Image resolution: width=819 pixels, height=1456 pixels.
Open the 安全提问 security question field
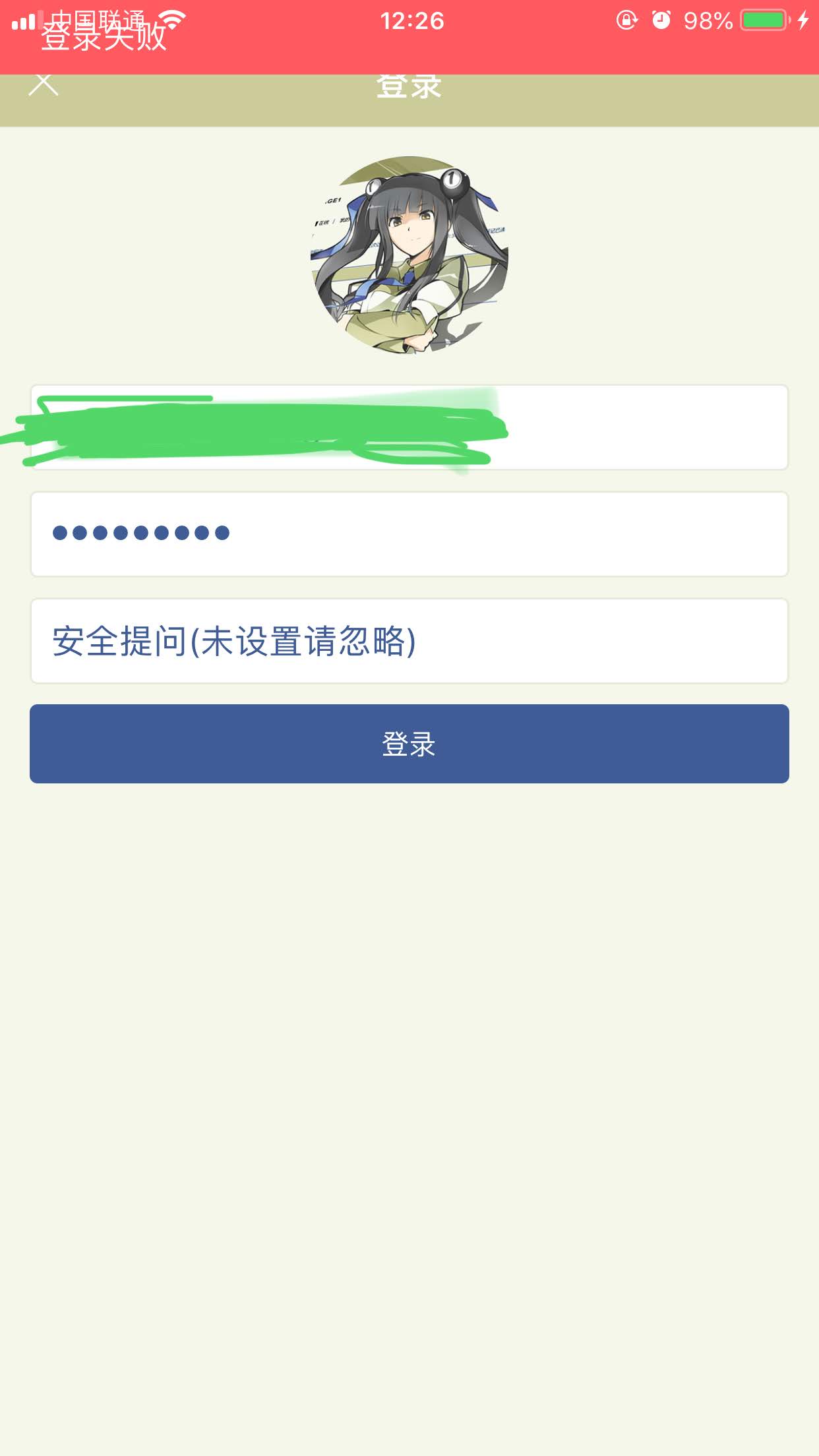pos(409,641)
